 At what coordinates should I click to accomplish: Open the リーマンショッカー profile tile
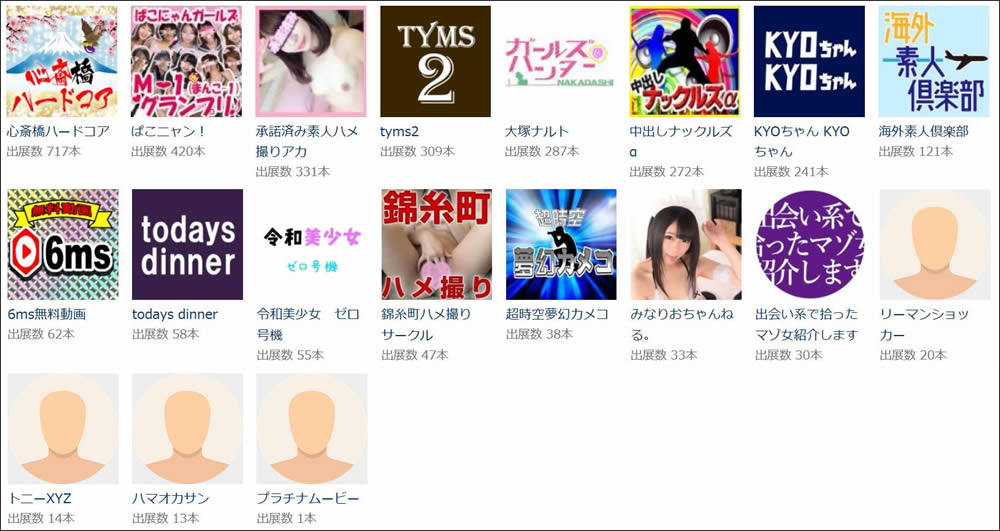tap(933, 245)
